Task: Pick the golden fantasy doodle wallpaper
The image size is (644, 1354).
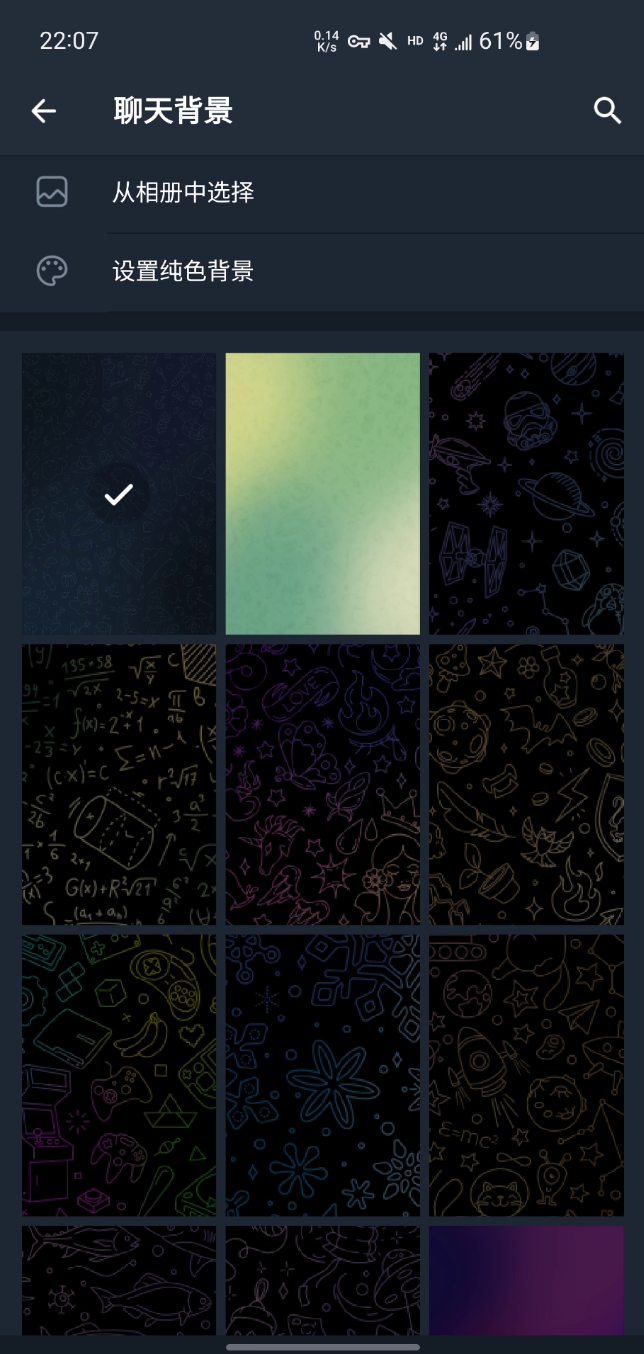Action: click(526, 784)
